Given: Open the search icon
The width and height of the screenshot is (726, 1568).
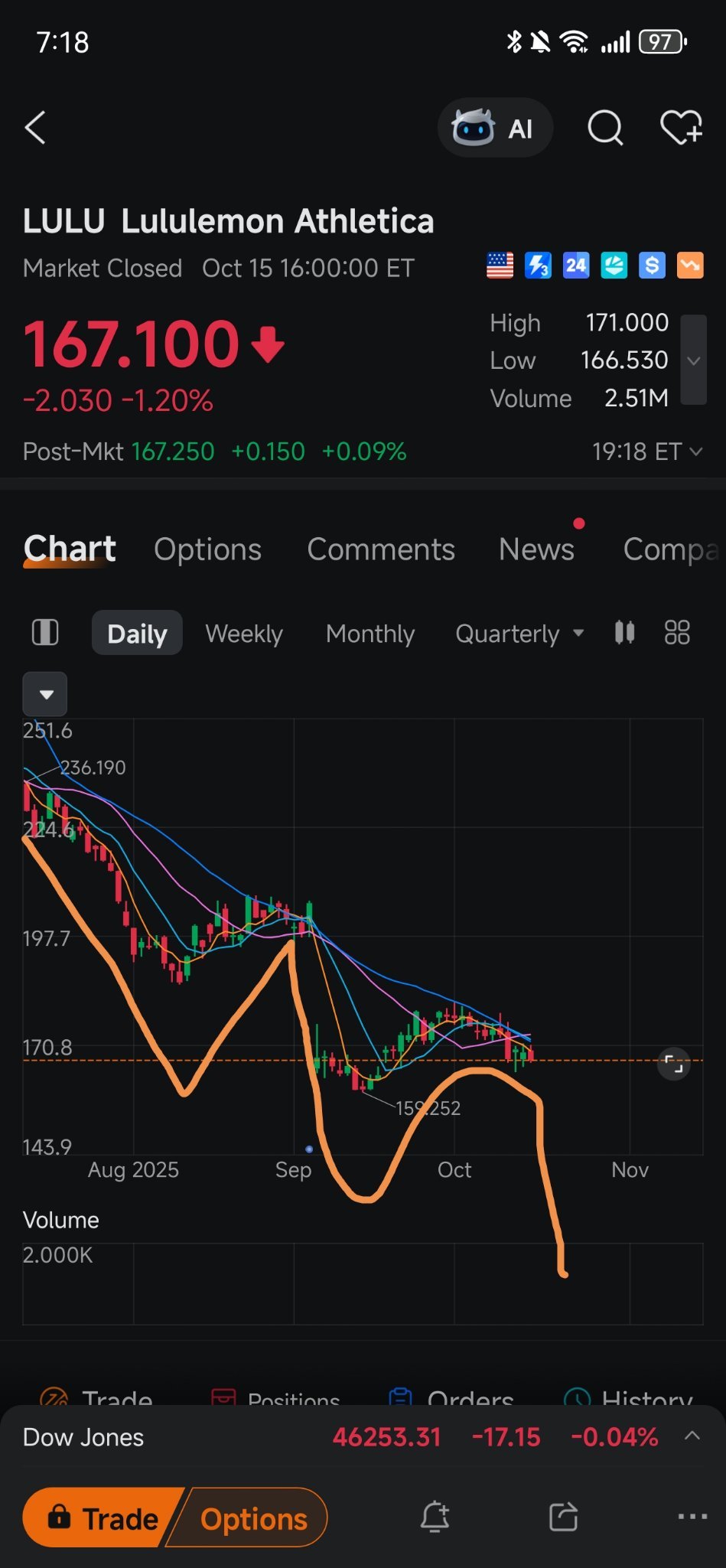Looking at the screenshot, I should coord(604,128).
